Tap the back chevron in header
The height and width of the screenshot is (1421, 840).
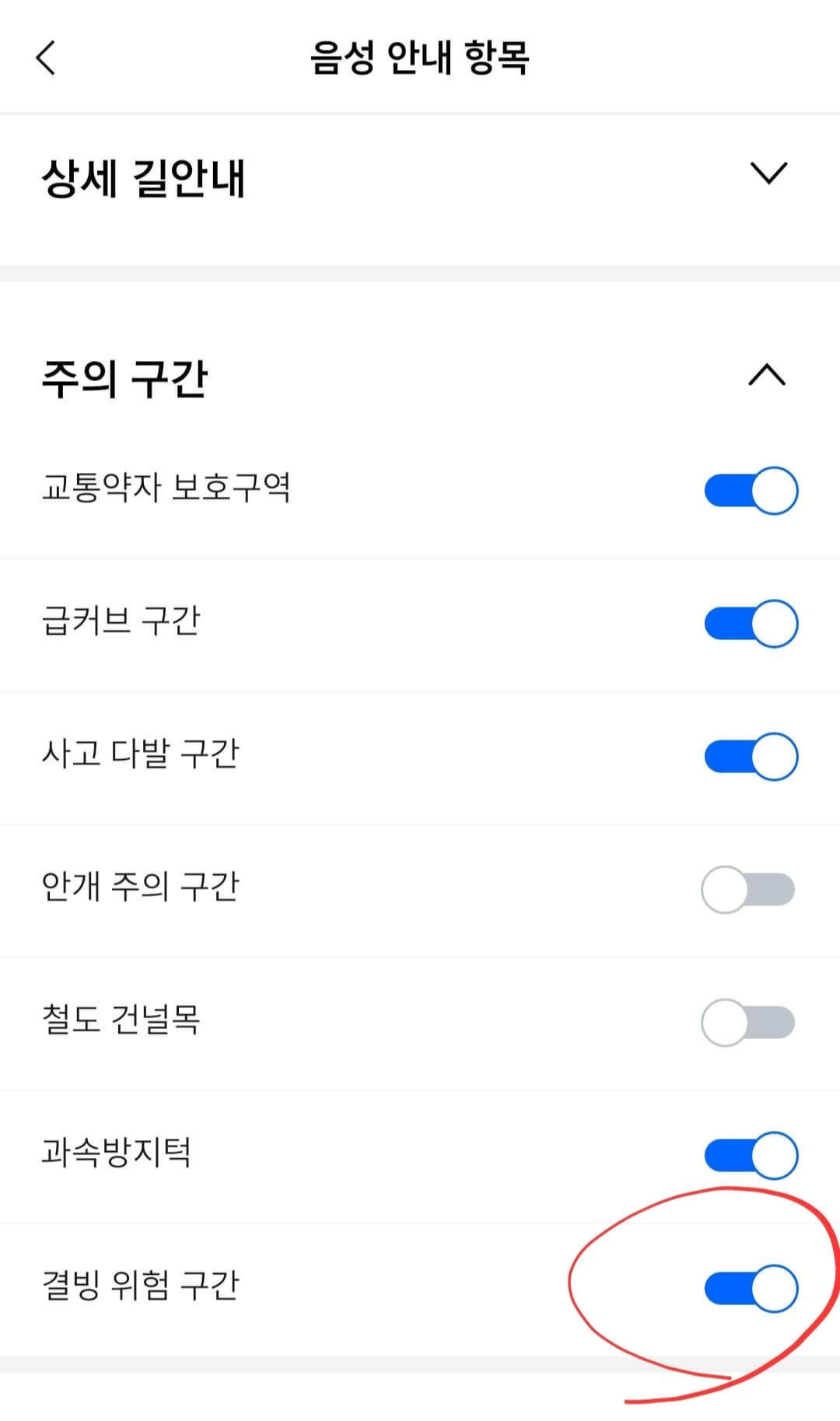(44, 58)
